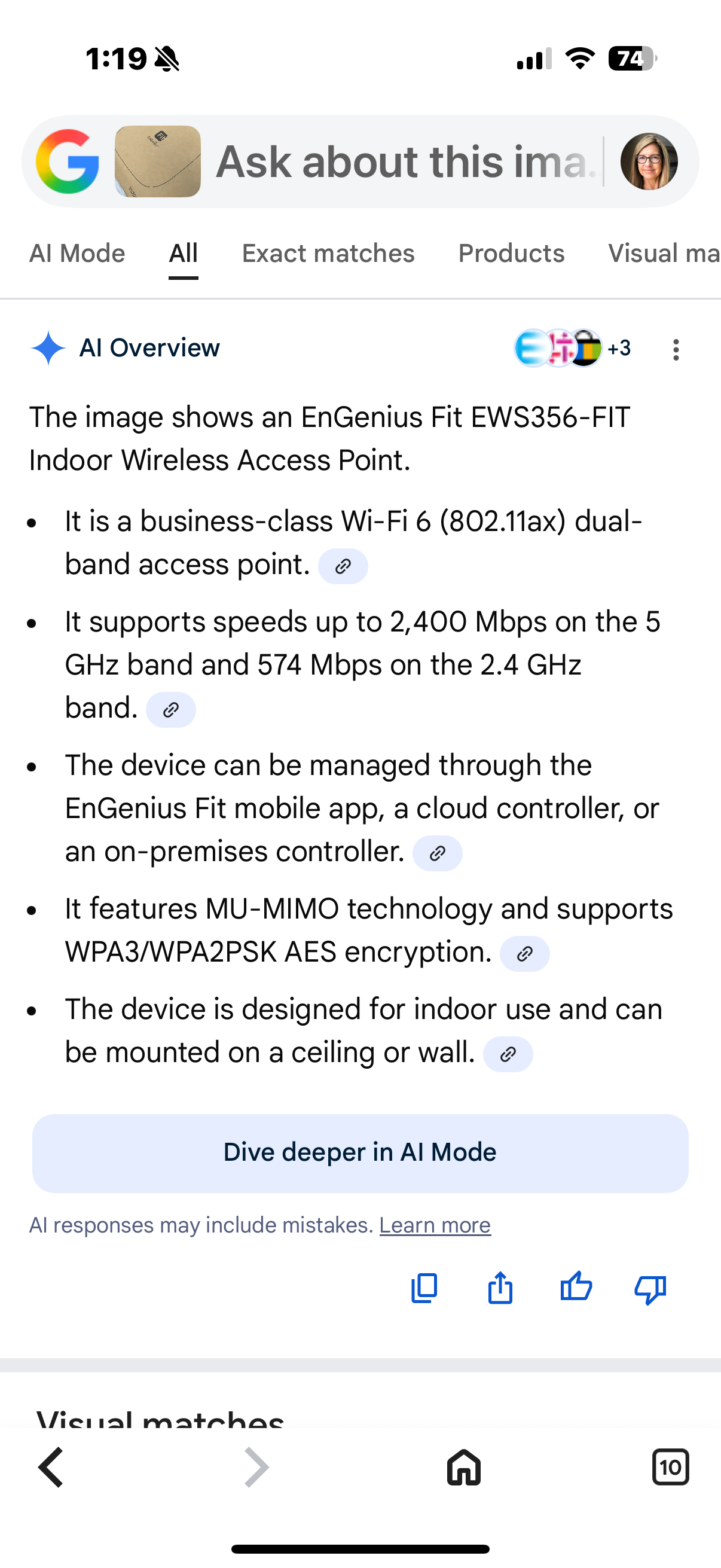
Task: Open the source link chip for Wi-Fi 6 bullet
Action: tap(343, 566)
